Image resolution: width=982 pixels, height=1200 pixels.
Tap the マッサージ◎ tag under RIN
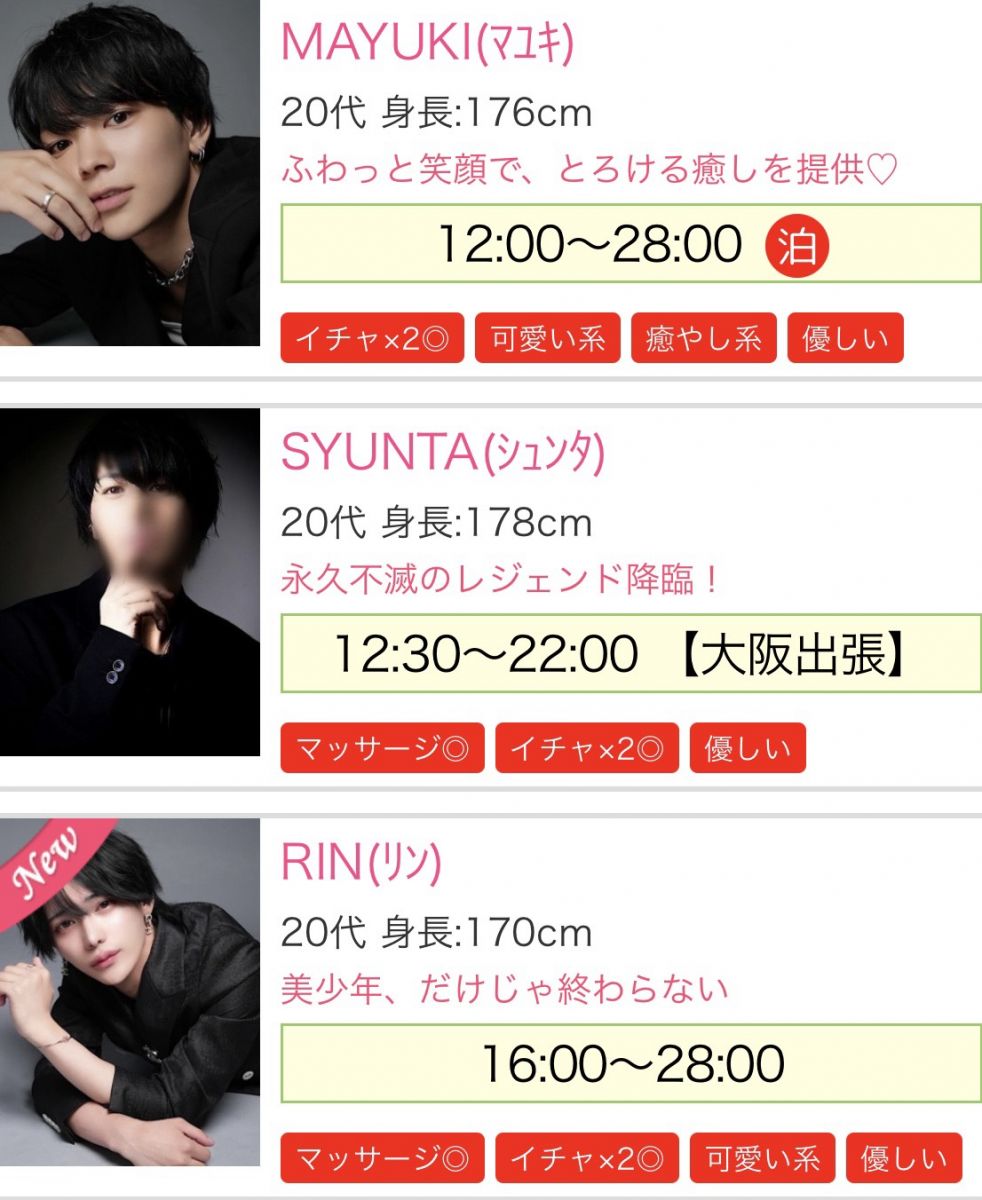pos(382,1159)
